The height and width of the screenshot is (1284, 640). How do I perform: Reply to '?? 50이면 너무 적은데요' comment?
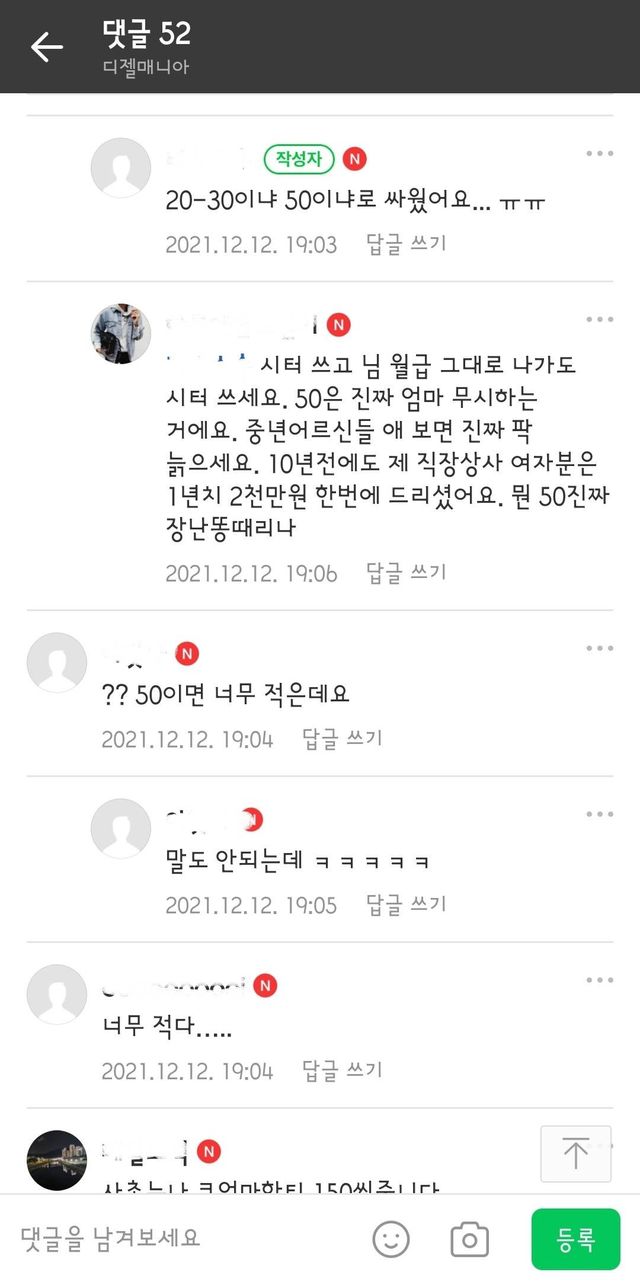(x=342, y=739)
